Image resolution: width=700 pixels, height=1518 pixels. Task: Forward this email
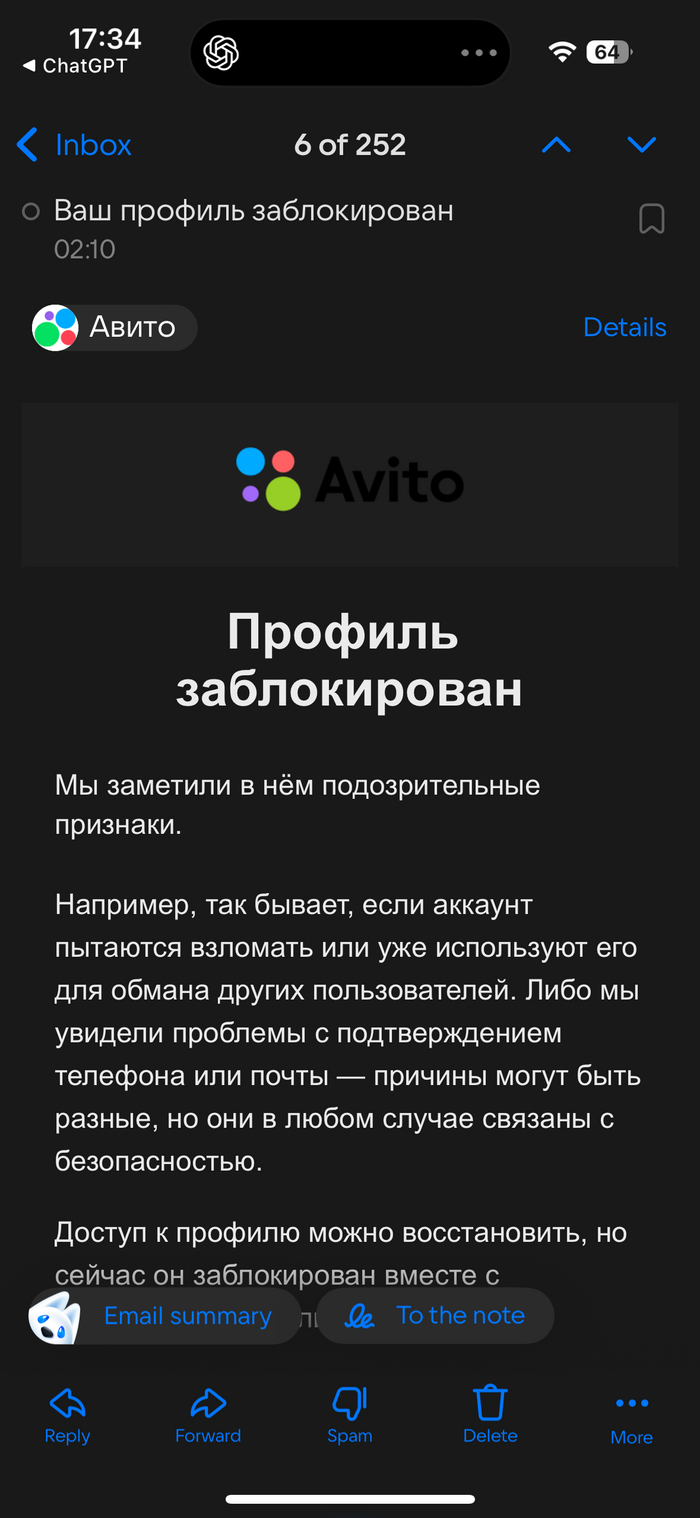[208, 1415]
